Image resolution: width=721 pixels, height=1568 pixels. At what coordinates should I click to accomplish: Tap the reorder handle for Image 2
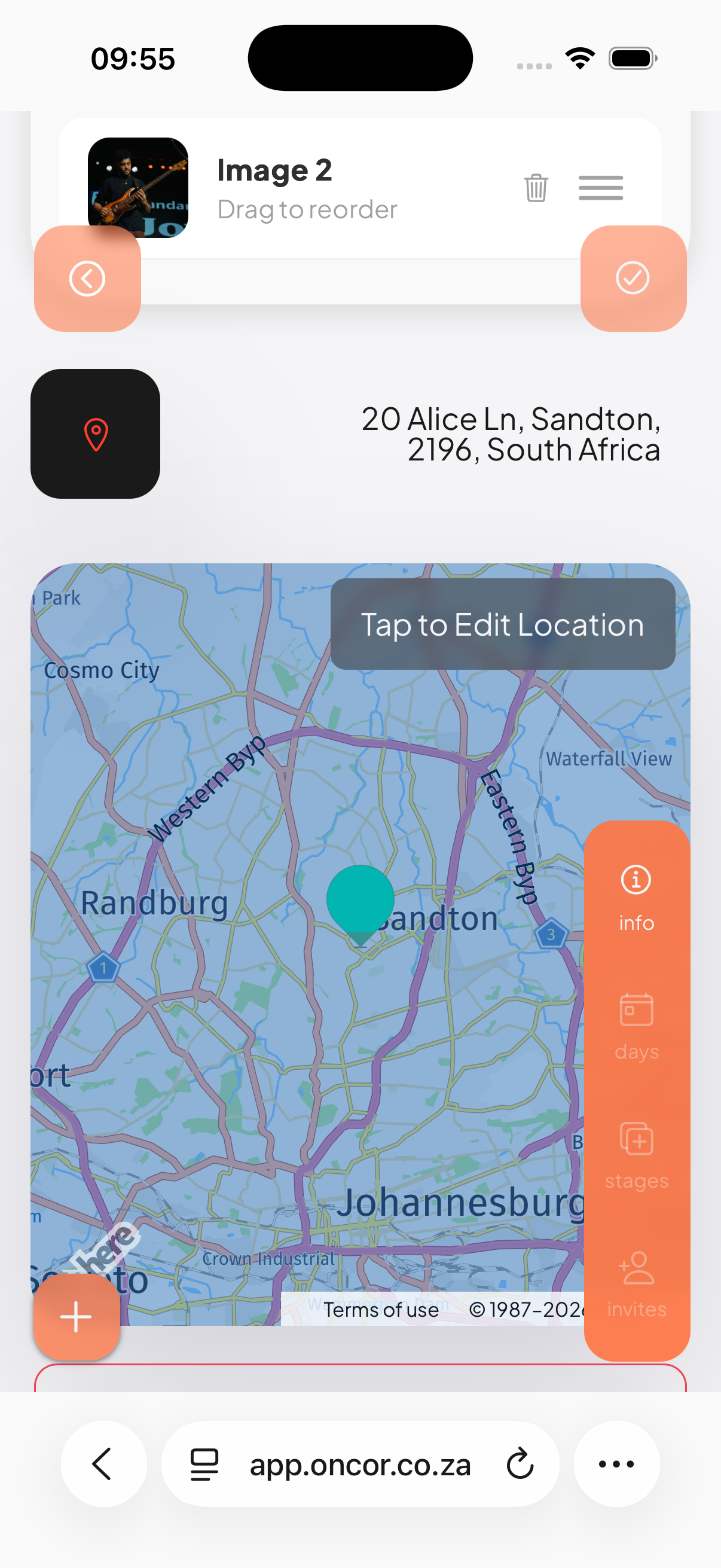(x=600, y=188)
